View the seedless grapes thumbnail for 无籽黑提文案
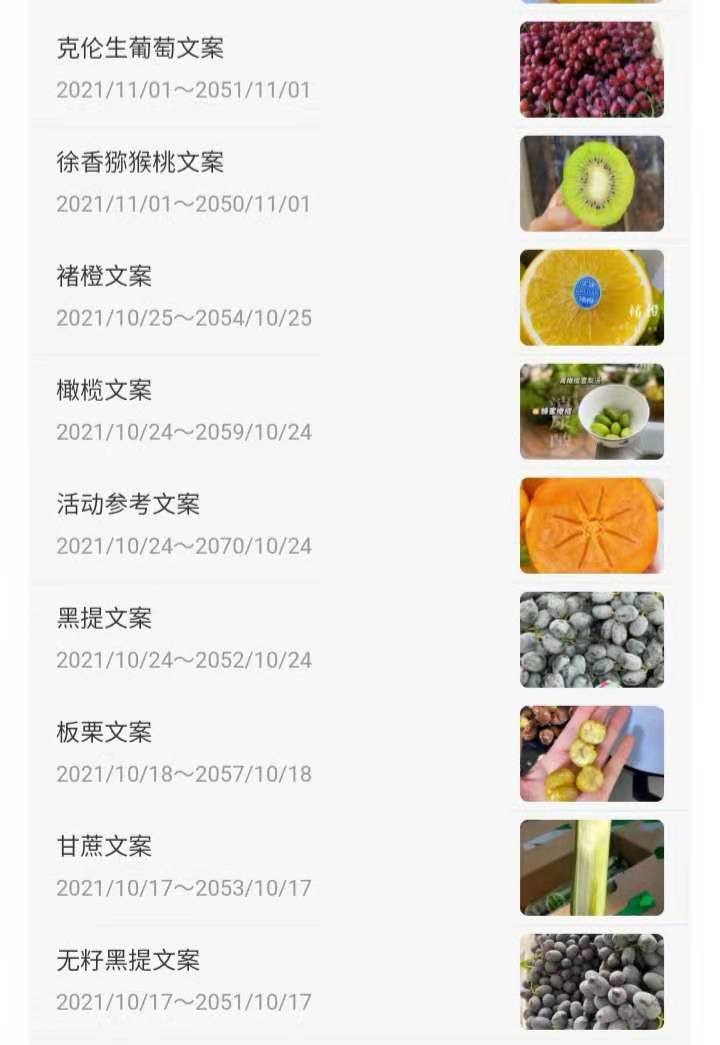The height and width of the screenshot is (1045, 720). tap(591, 981)
